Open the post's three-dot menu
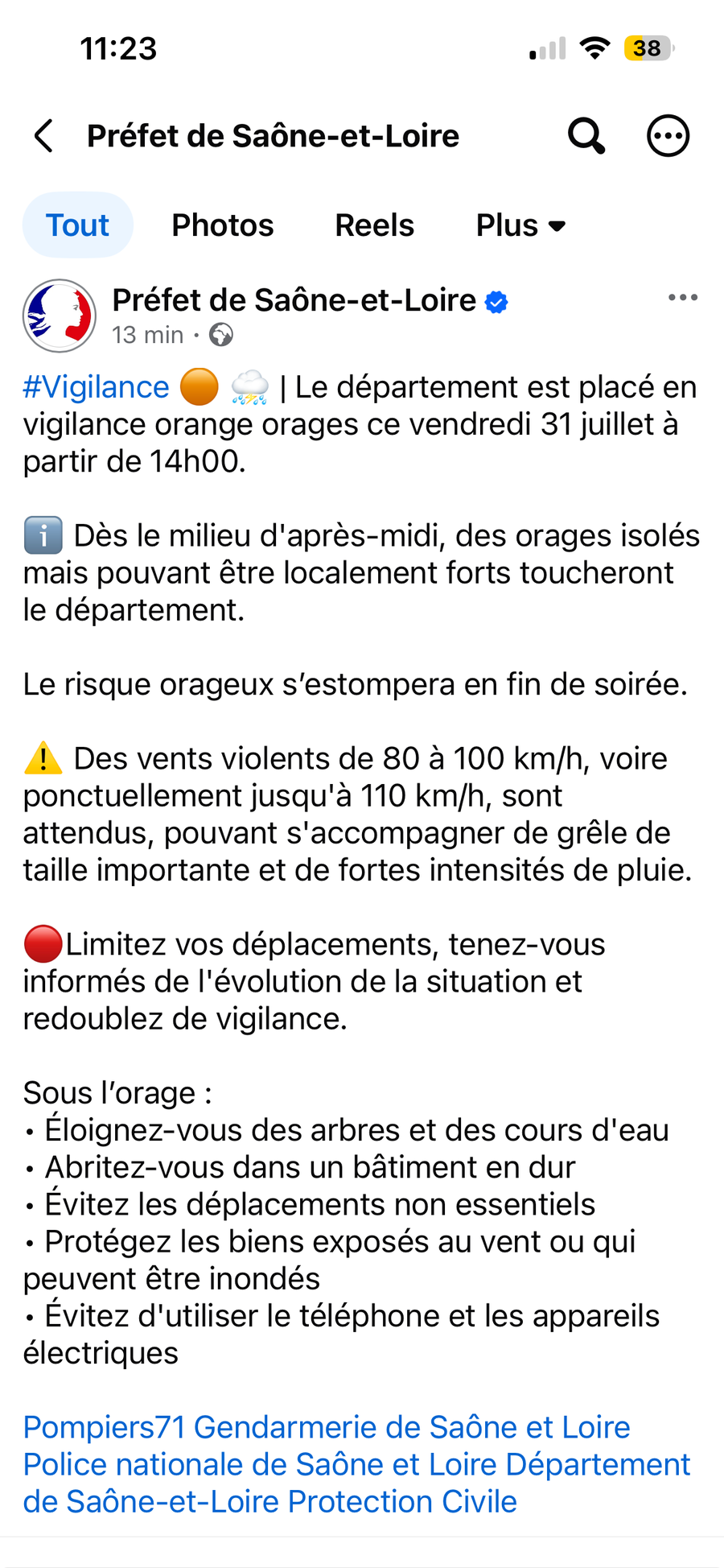This screenshot has width=724, height=1568. (683, 298)
